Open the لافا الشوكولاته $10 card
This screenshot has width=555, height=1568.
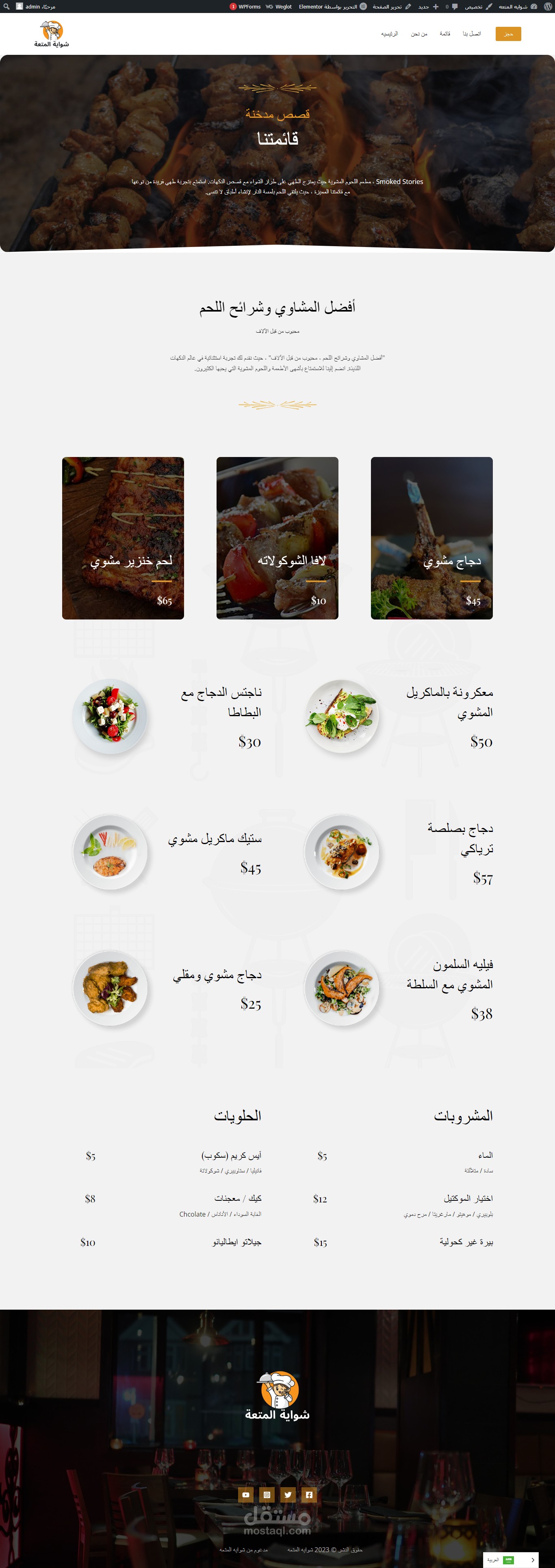pos(277,538)
